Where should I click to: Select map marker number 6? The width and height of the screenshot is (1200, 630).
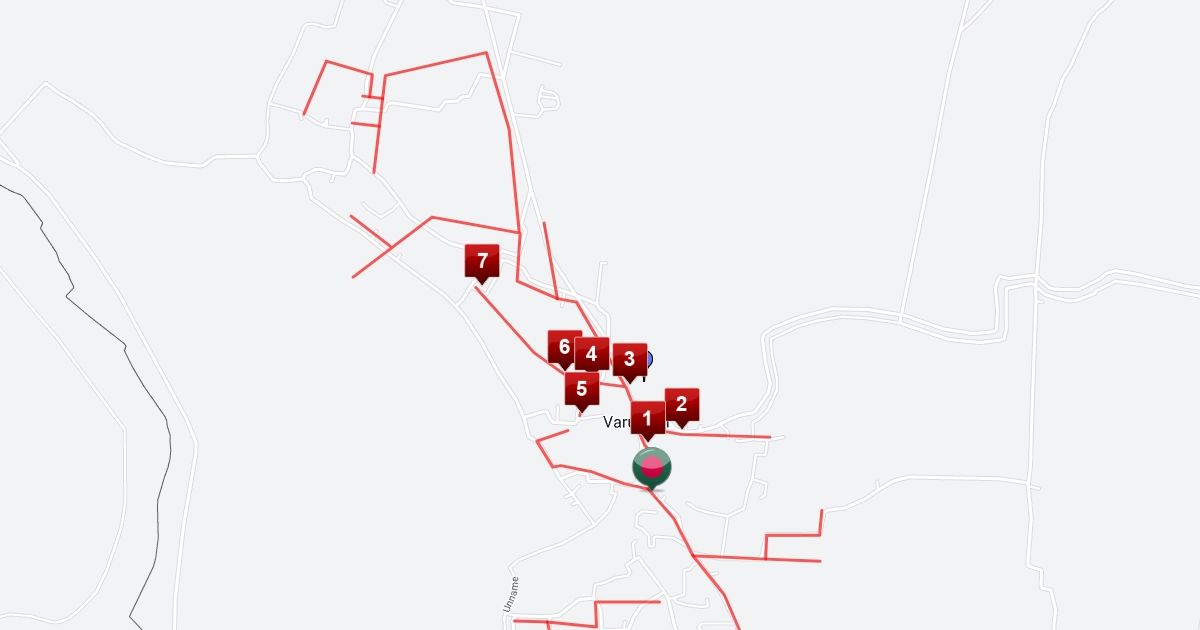[x=563, y=347]
